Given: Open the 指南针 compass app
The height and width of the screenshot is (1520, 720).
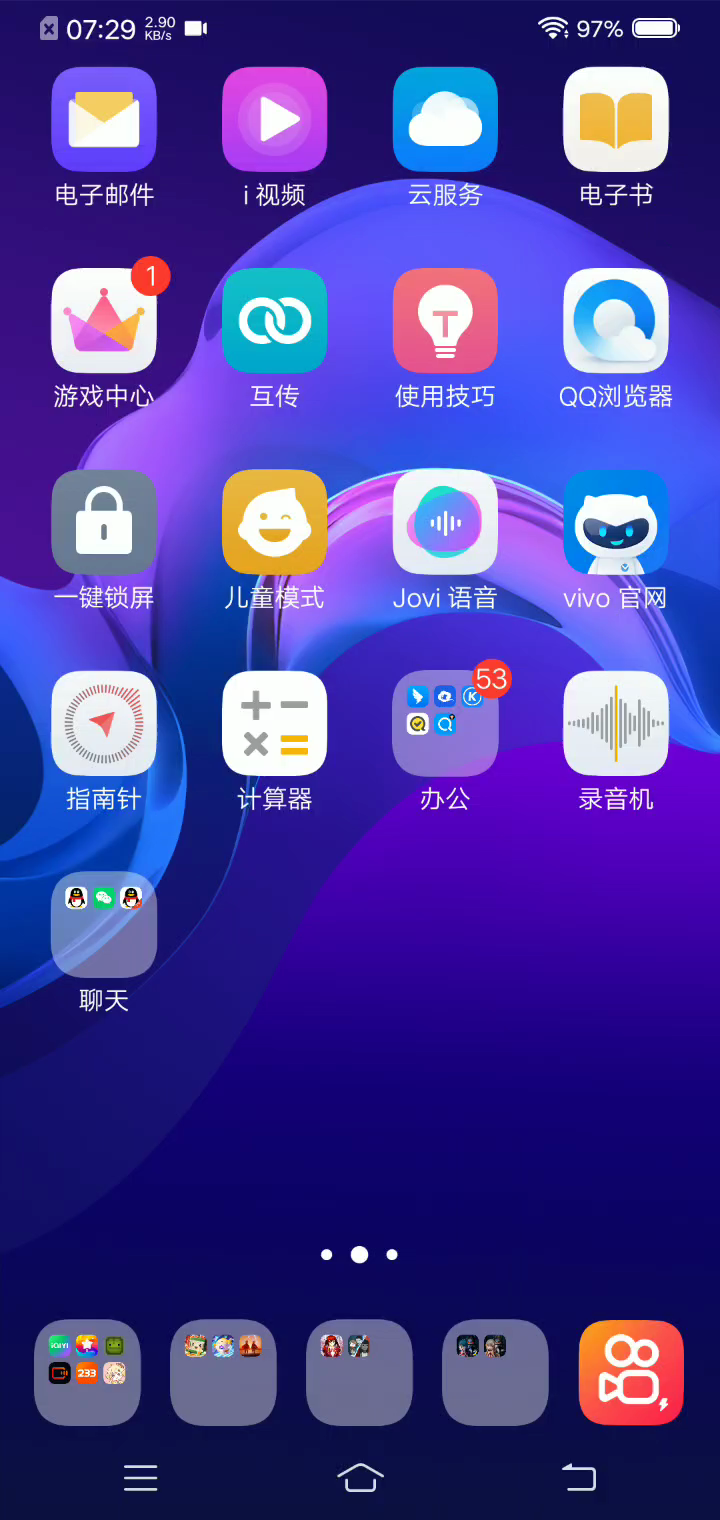Looking at the screenshot, I should tap(104, 723).
